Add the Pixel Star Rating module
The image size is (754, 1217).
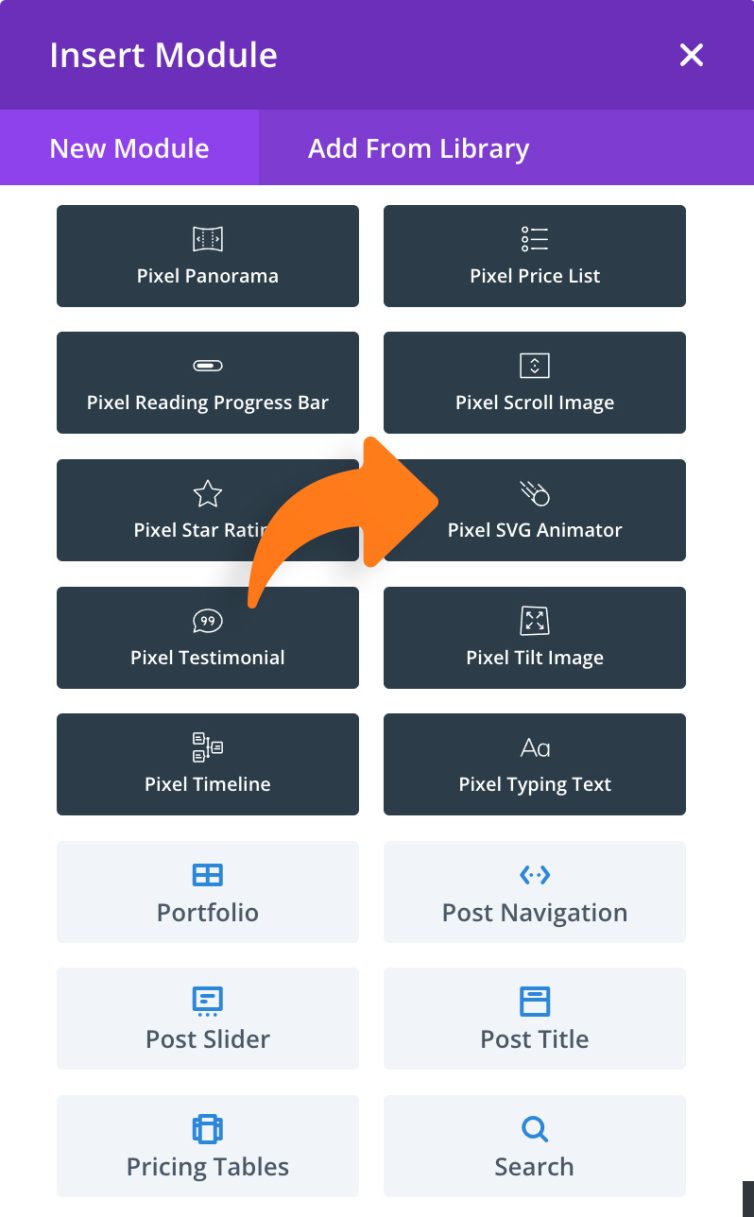(x=160, y=510)
